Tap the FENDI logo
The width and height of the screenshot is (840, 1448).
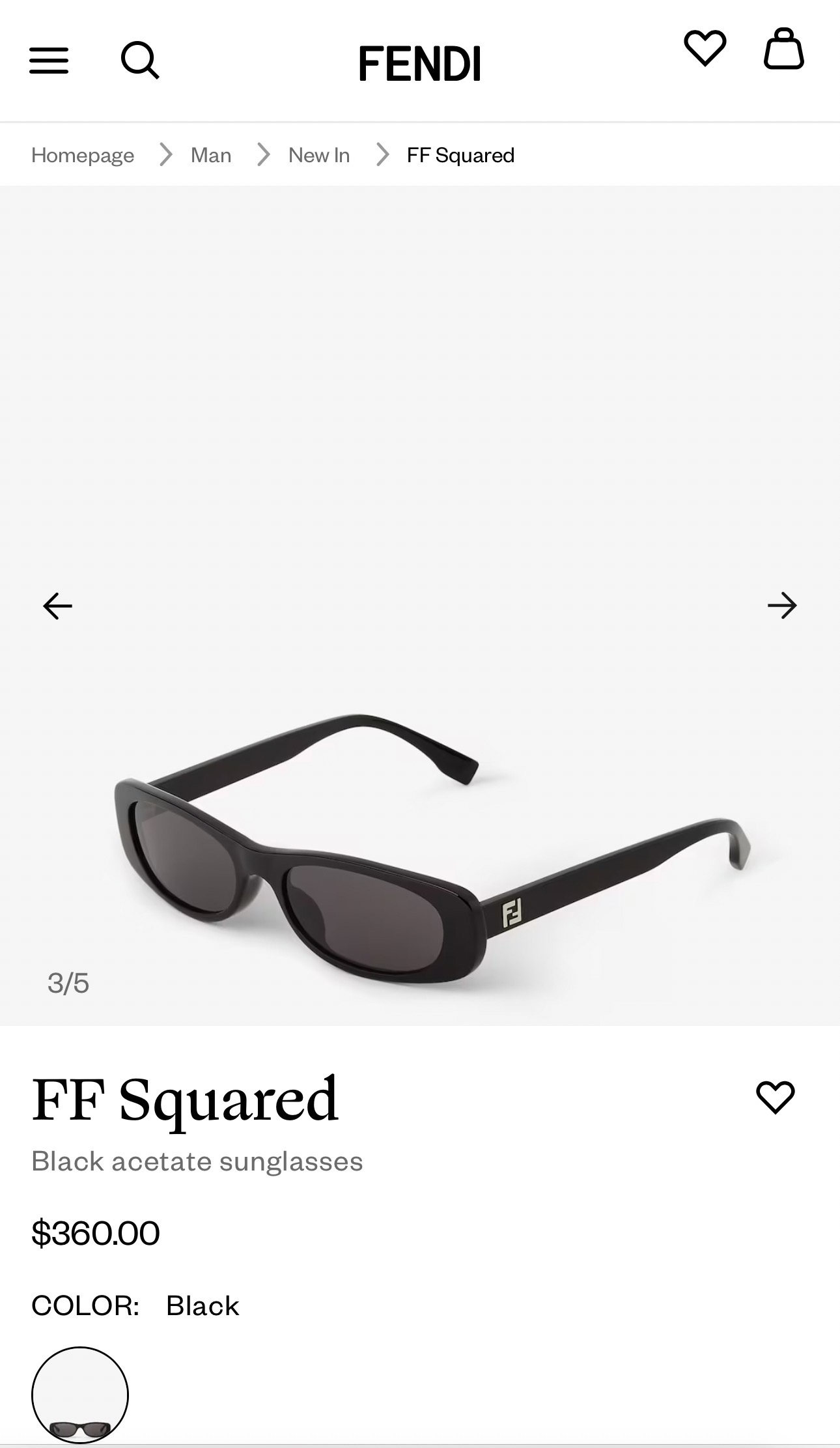coord(420,63)
